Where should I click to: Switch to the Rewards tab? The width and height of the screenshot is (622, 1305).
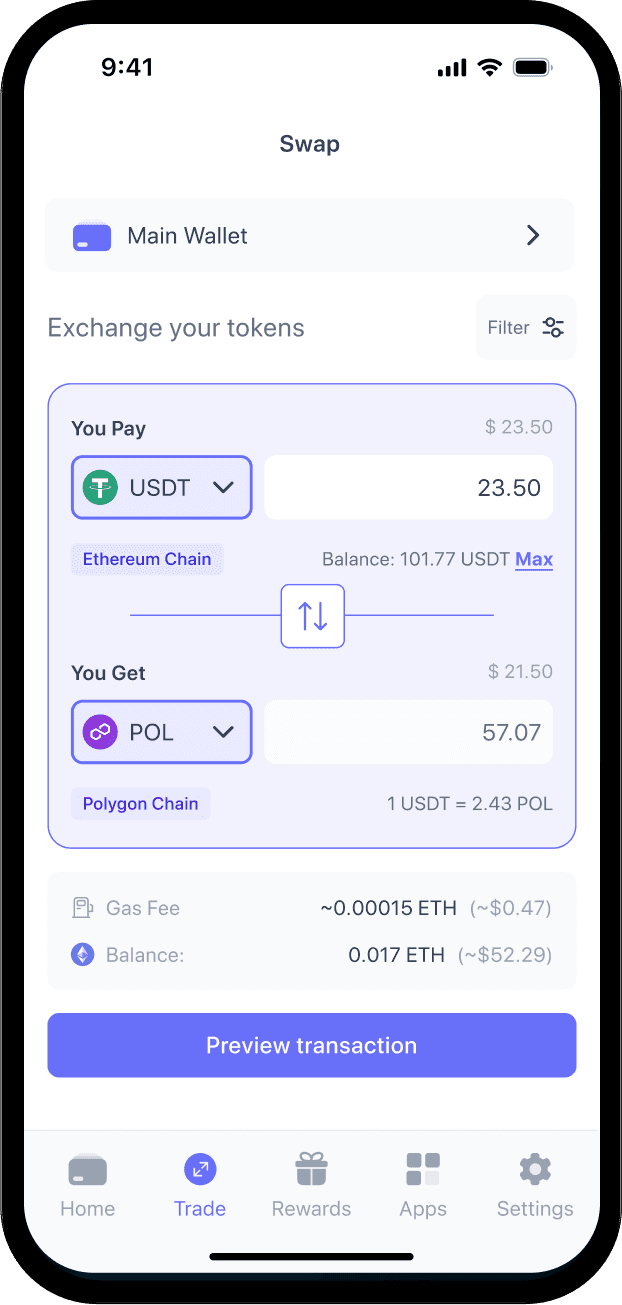(x=312, y=1186)
